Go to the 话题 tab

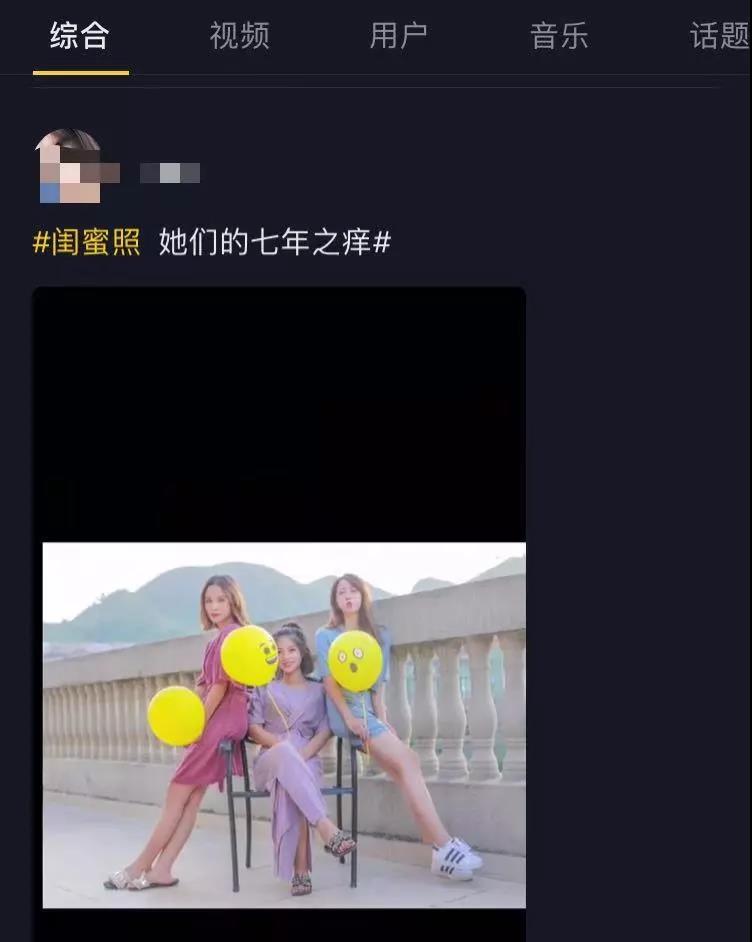(x=718, y=36)
